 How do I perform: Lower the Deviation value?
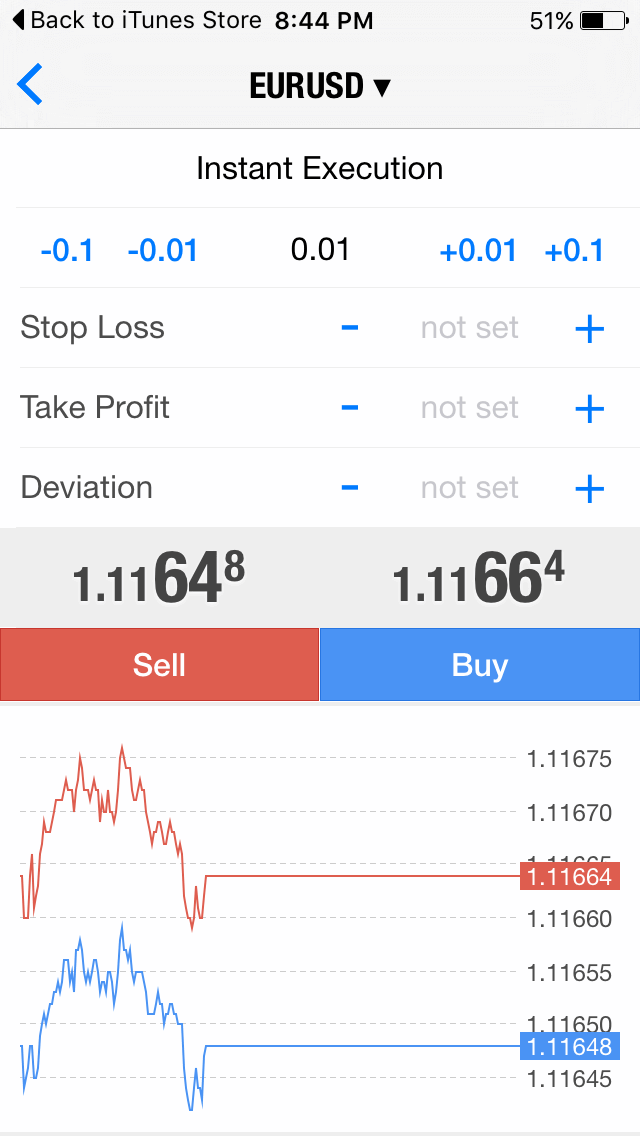(x=350, y=488)
